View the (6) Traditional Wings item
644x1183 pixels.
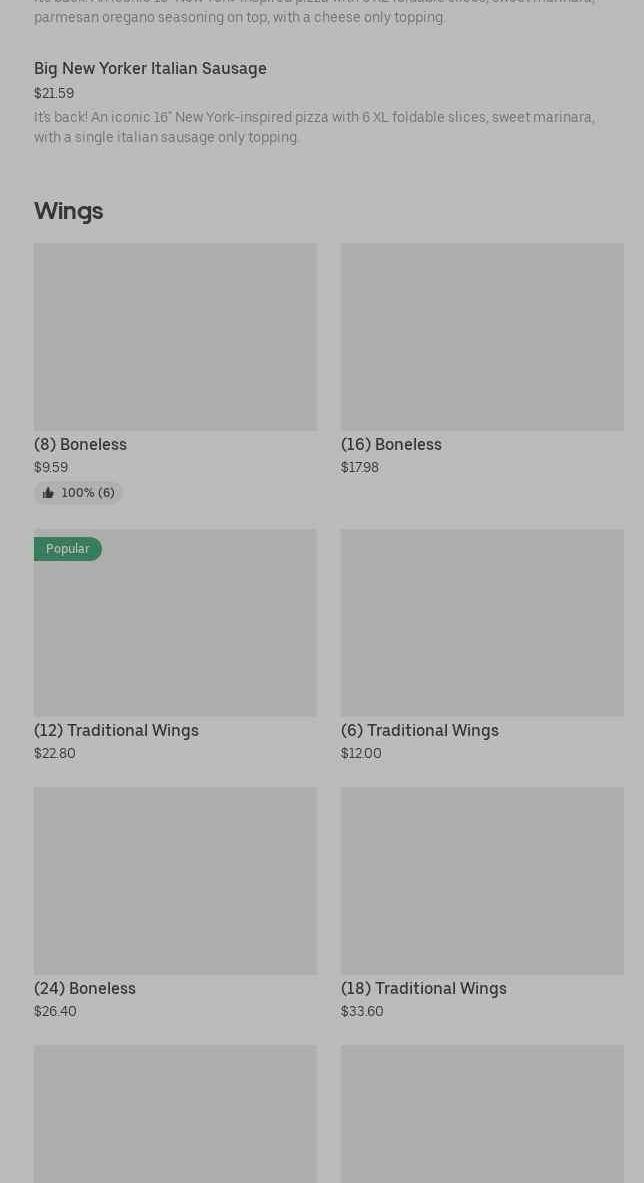click(482, 646)
